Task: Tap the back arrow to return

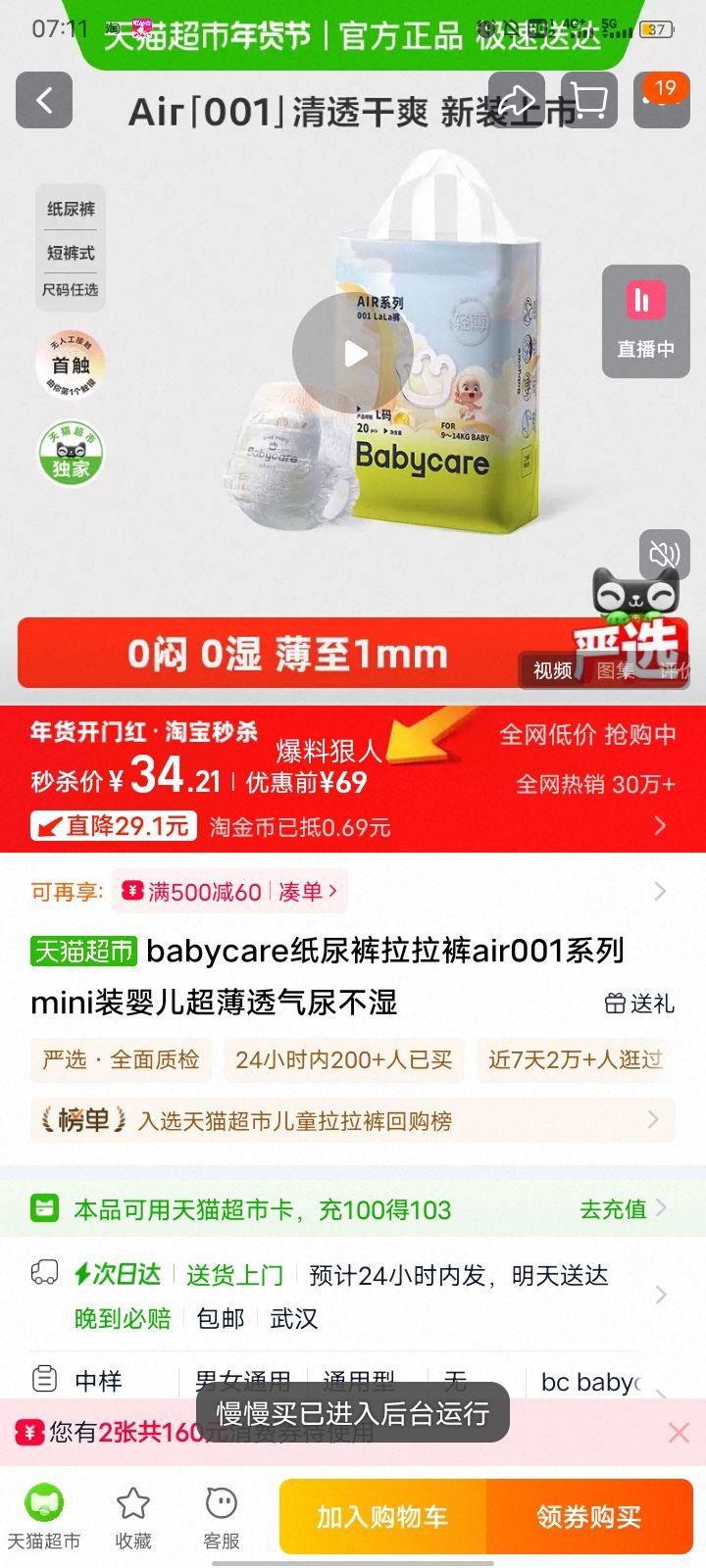Action: tap(43, 101)
